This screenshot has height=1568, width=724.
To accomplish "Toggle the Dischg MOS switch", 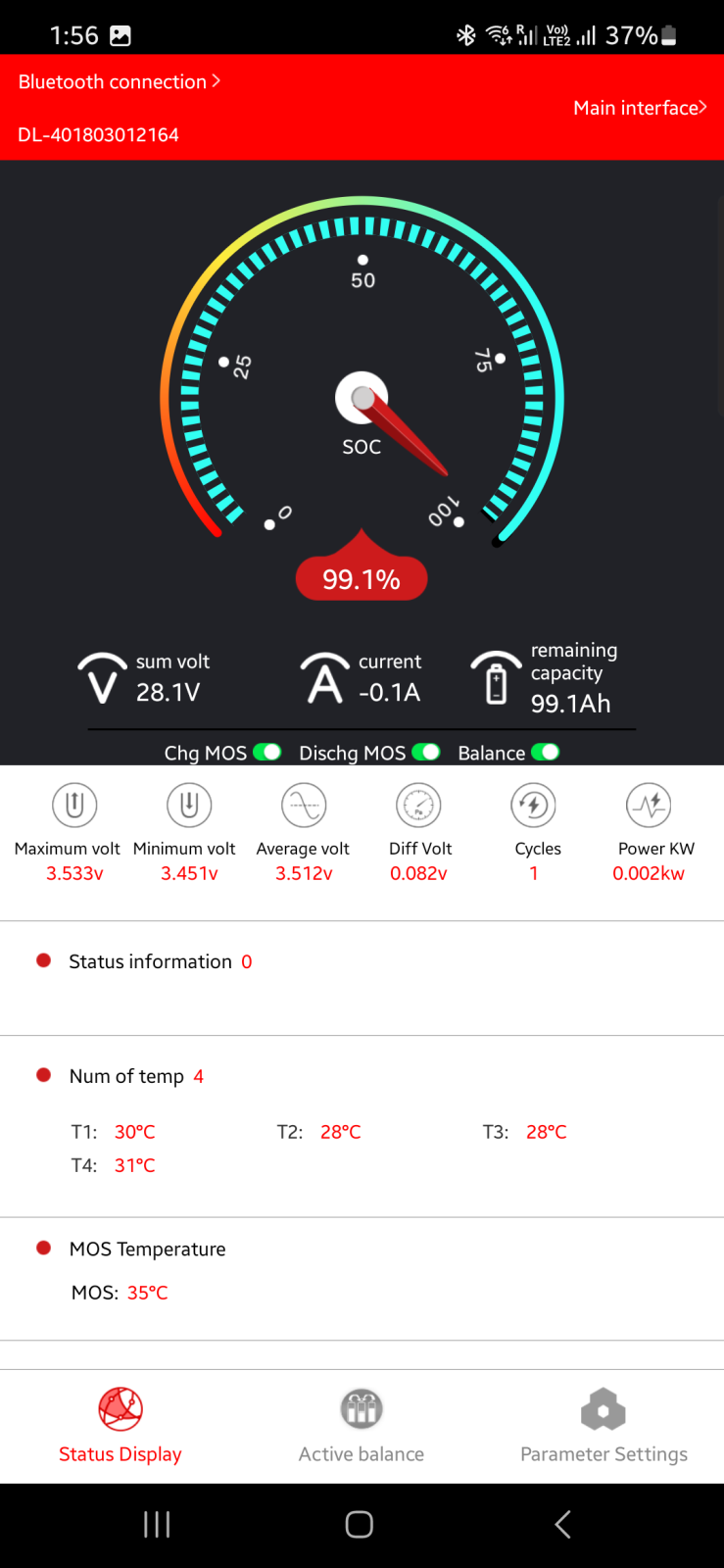I will [x=425, y=752].
